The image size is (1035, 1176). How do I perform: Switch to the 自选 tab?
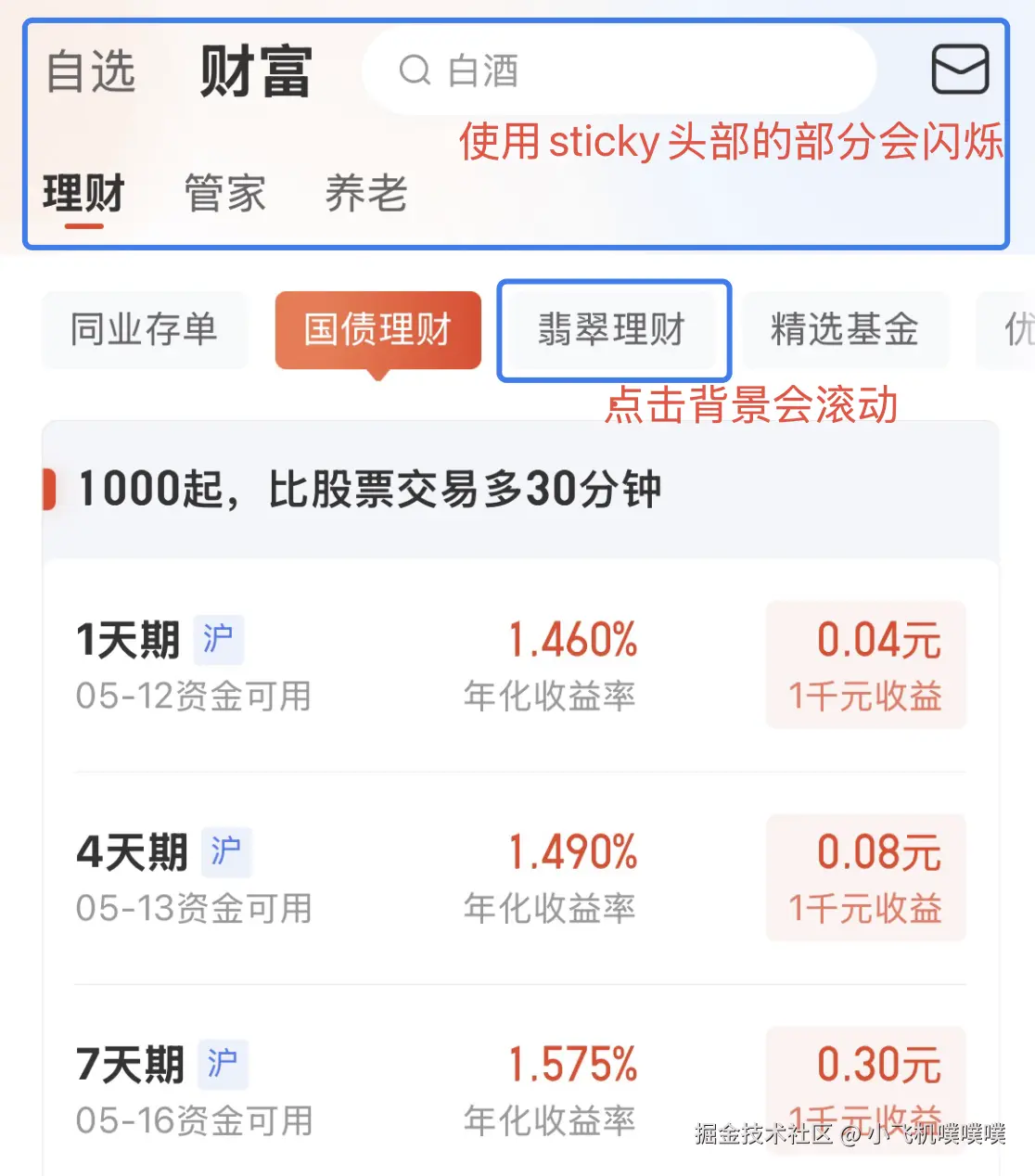click(x=91, y=72)
